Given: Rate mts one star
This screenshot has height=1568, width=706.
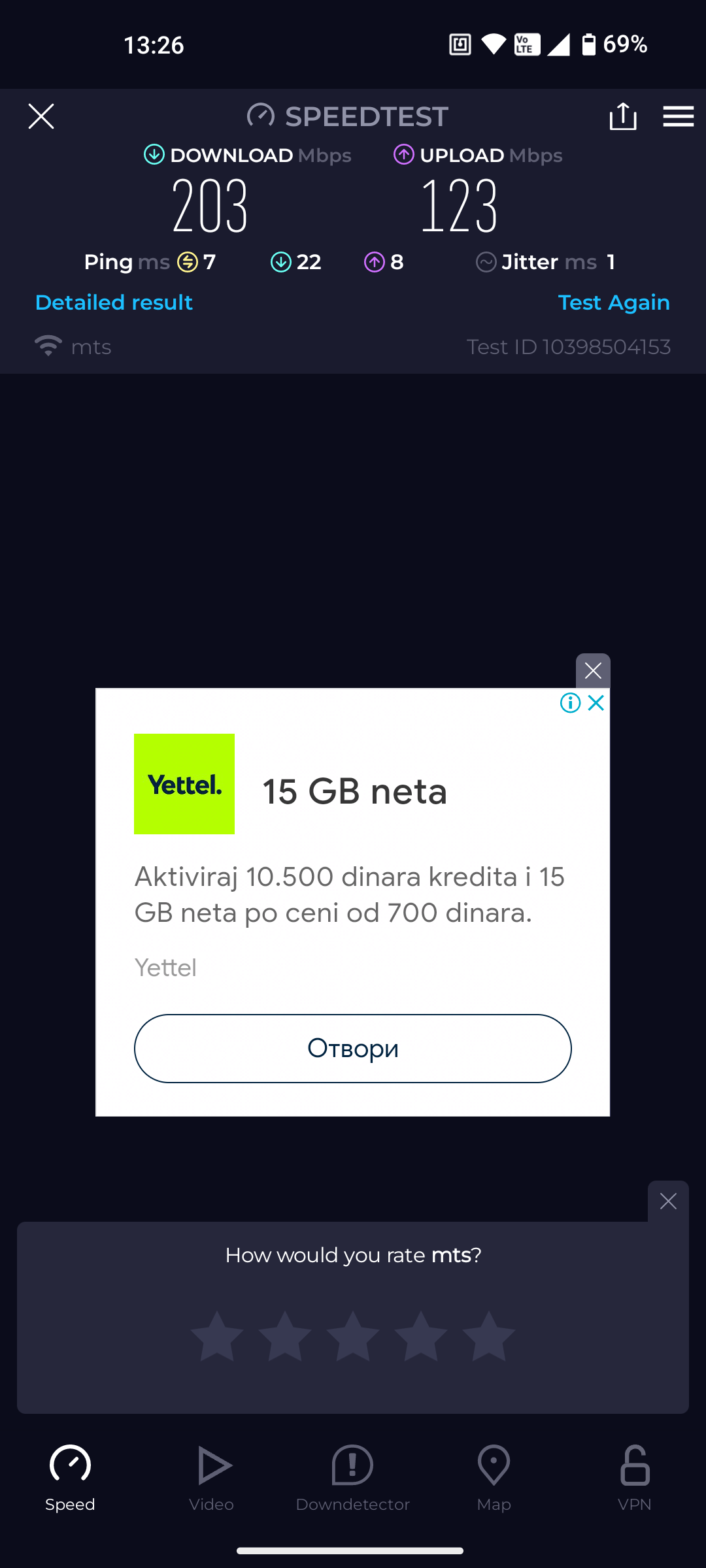Looking at the screenshot, I should click(217, 1337).
